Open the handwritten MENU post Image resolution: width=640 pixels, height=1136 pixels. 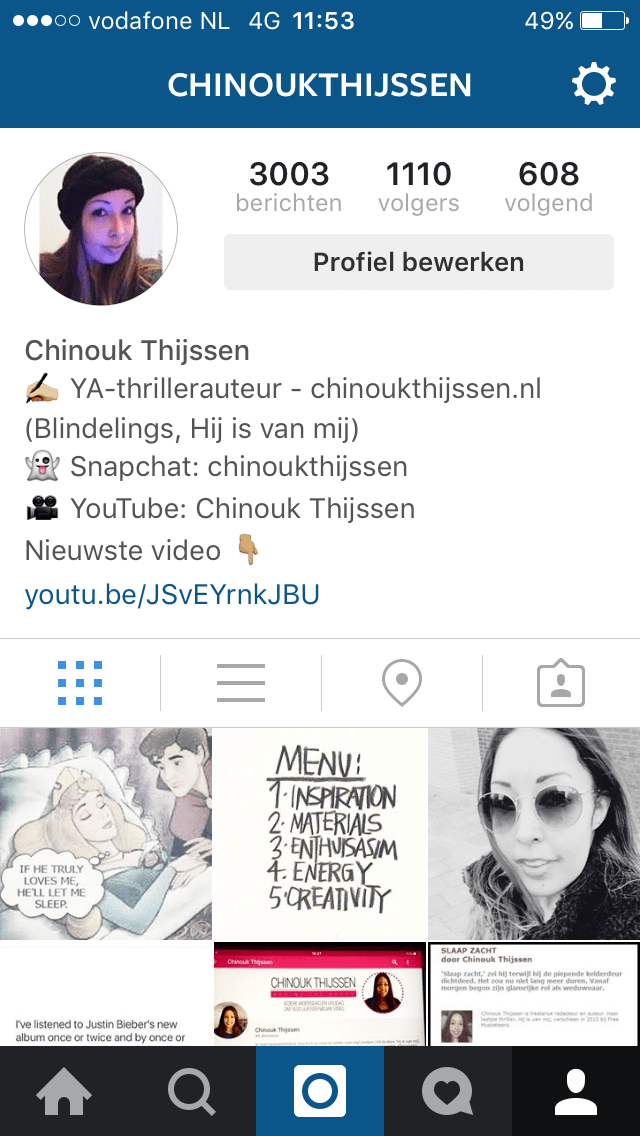(320, 834)
